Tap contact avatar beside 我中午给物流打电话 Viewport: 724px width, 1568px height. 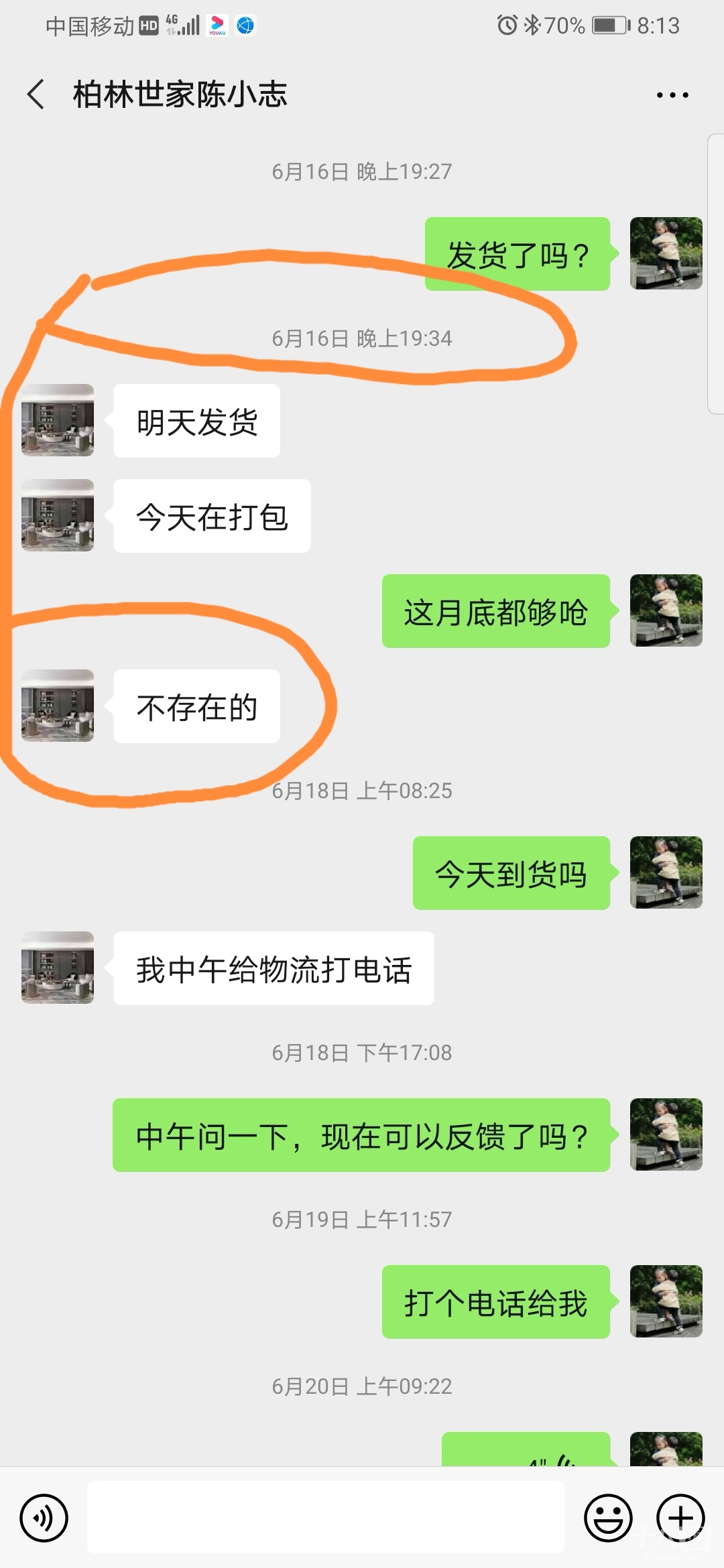(x=58, y=967)
